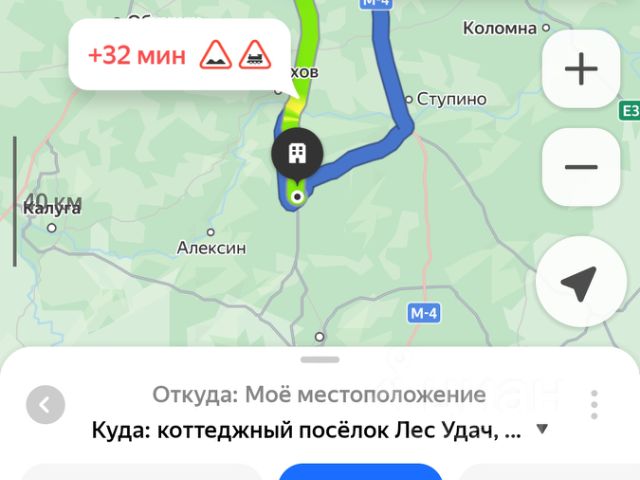Screen dimensions: 640x480
Task: Tap the destination building marker
Action: [296, 153]
